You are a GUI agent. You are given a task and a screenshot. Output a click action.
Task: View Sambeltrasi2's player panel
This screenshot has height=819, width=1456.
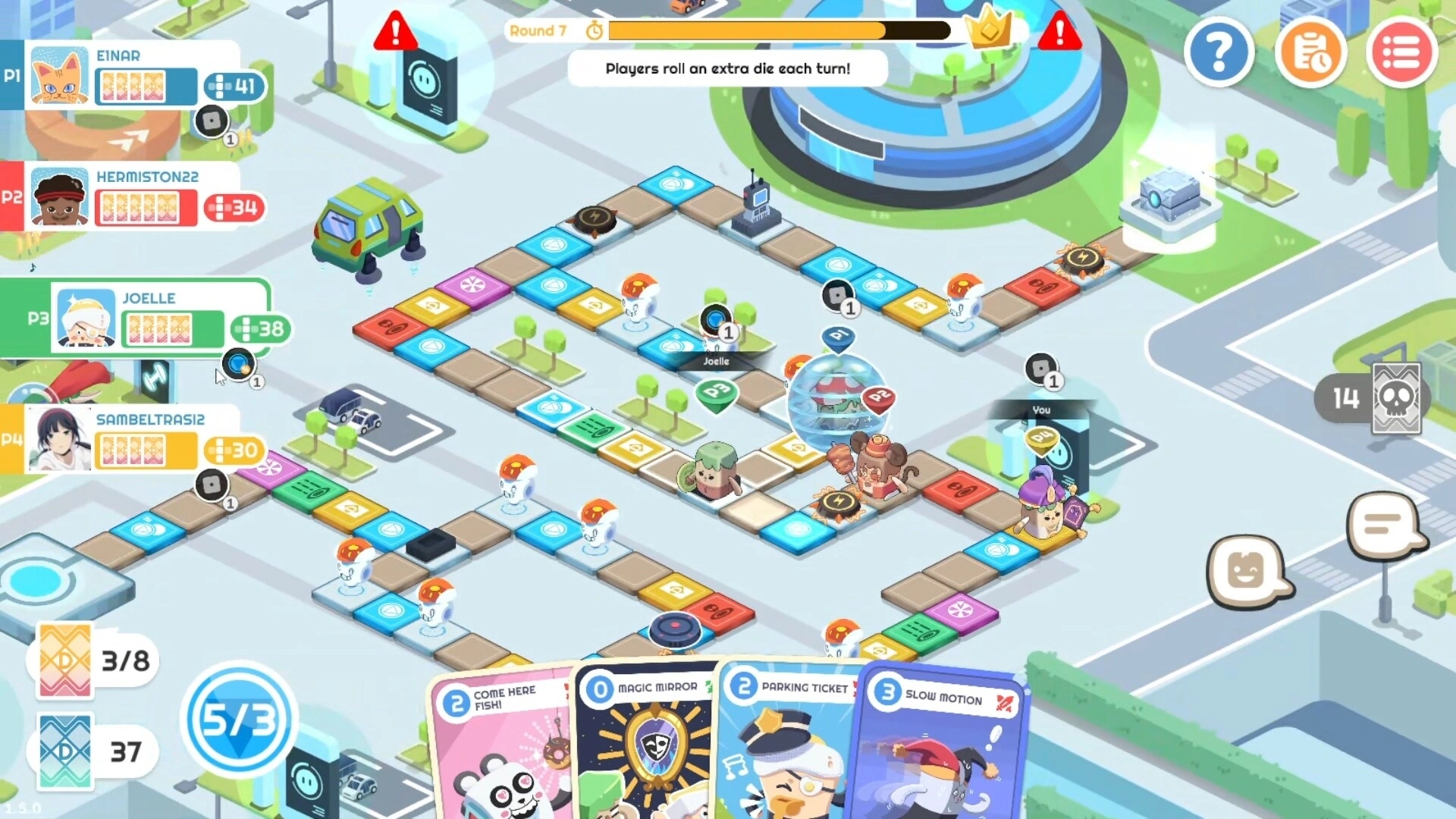[x=133, y=440]
